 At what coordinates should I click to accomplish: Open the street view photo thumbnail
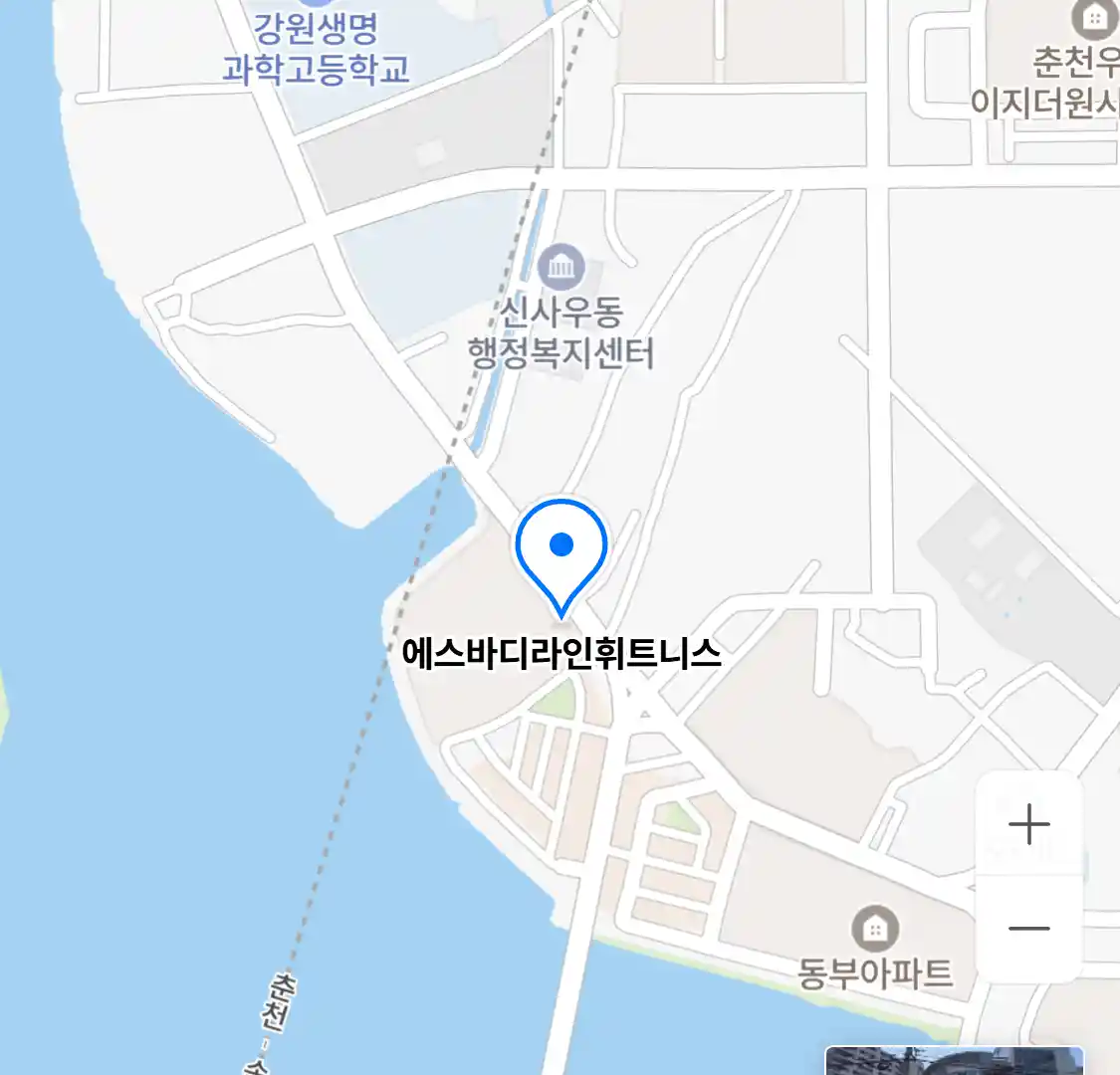coord(954,1061)
